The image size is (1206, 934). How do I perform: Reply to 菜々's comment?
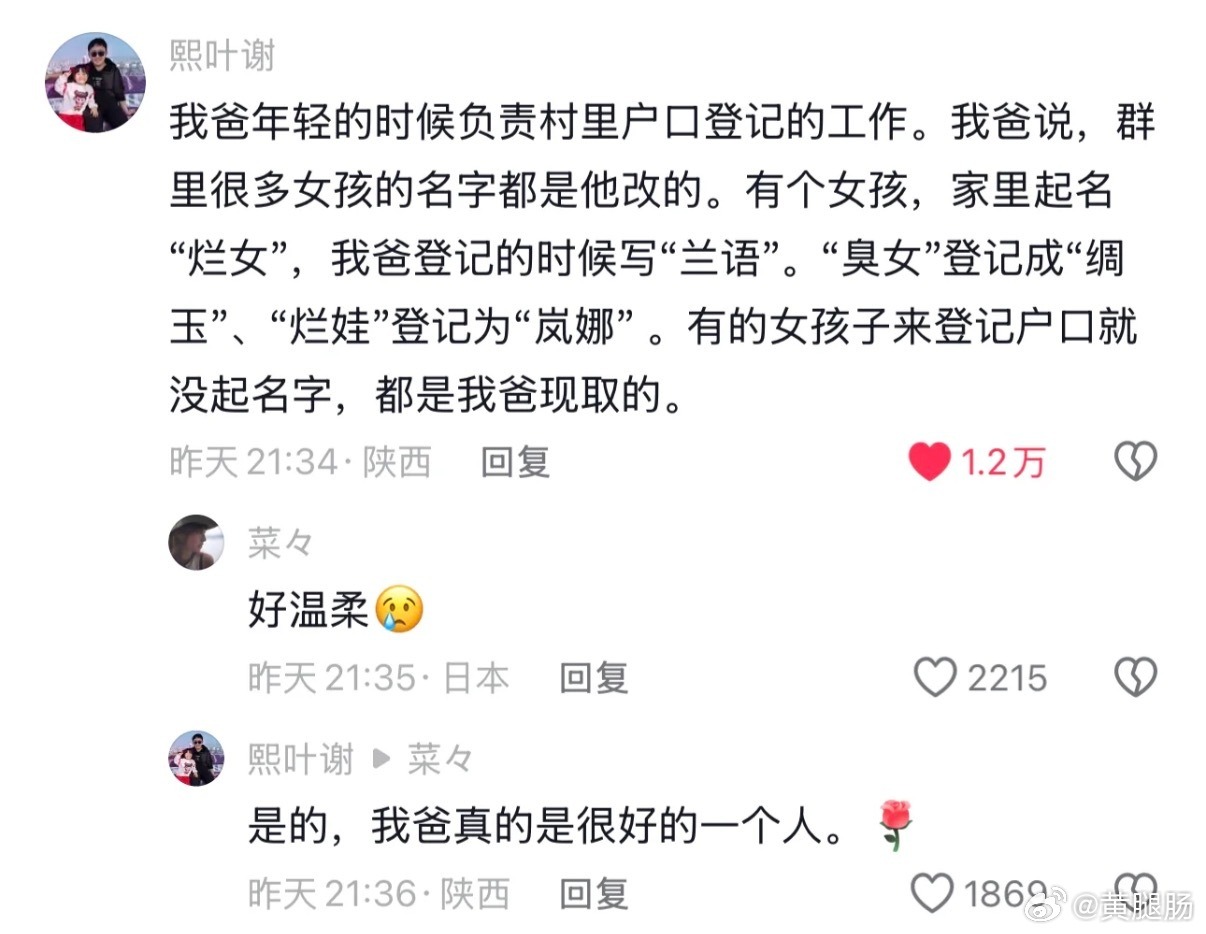click(594, 679)
